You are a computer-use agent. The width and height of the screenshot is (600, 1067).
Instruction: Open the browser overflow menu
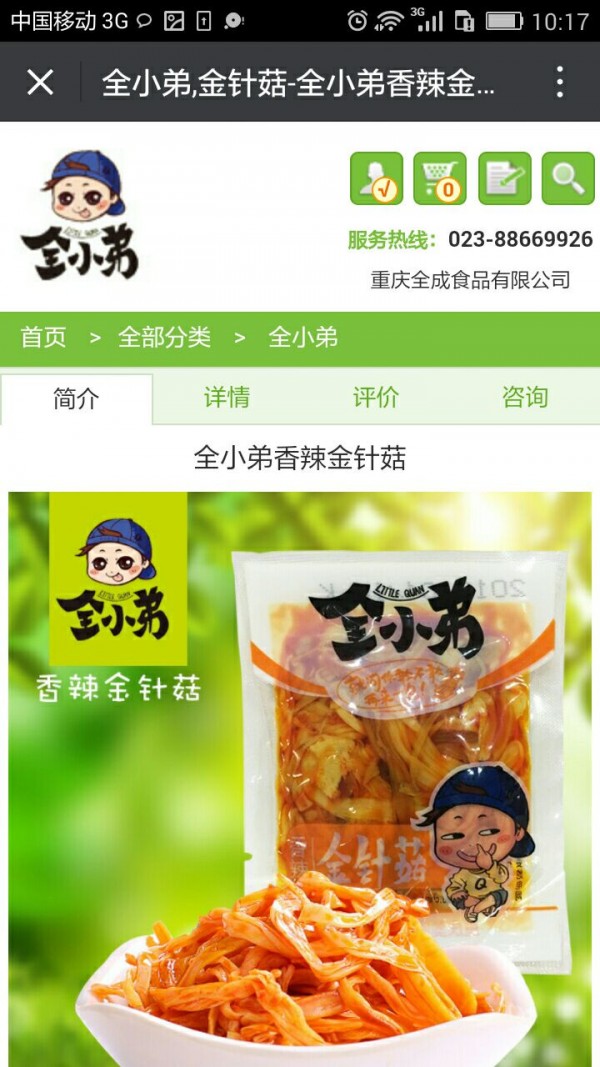[560, 82]
